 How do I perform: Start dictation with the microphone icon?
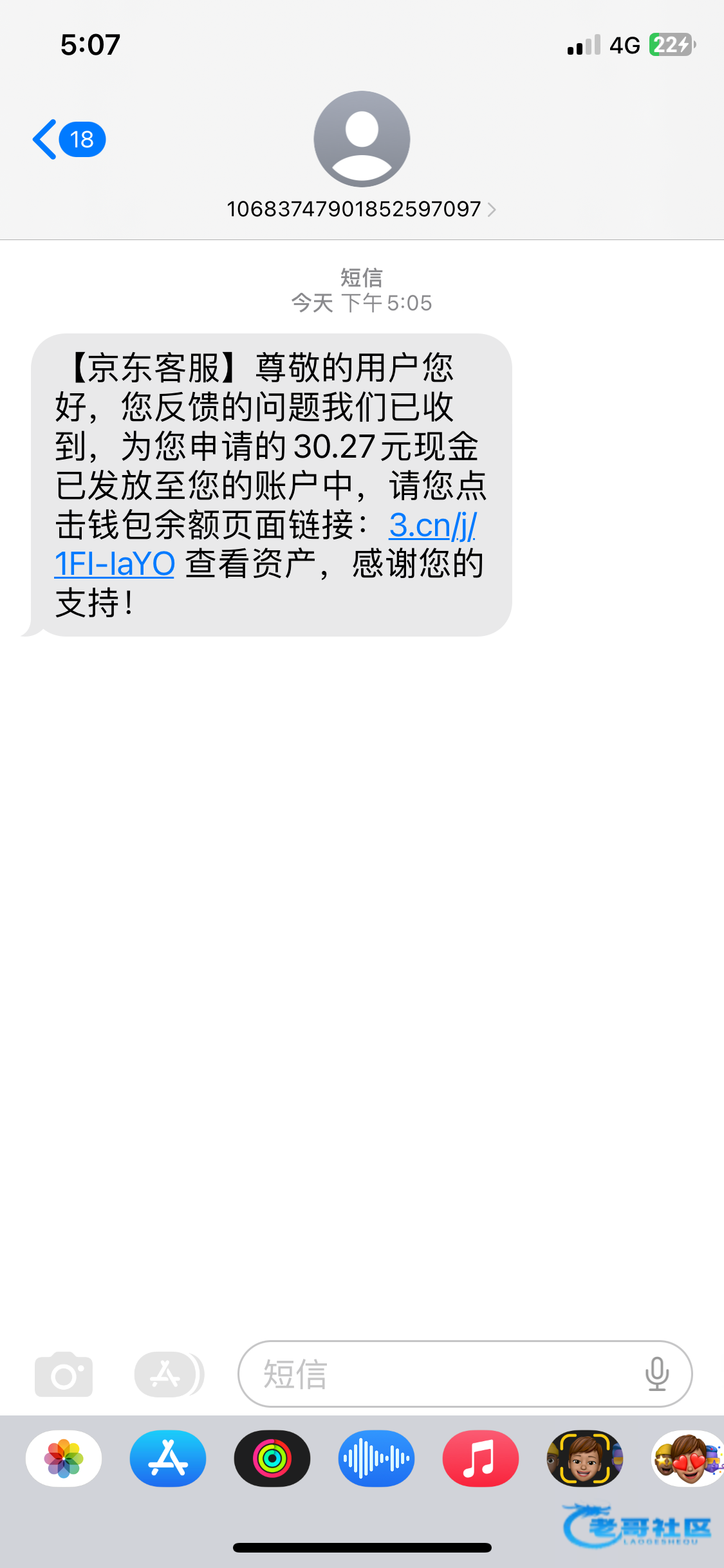point(656,1375)
